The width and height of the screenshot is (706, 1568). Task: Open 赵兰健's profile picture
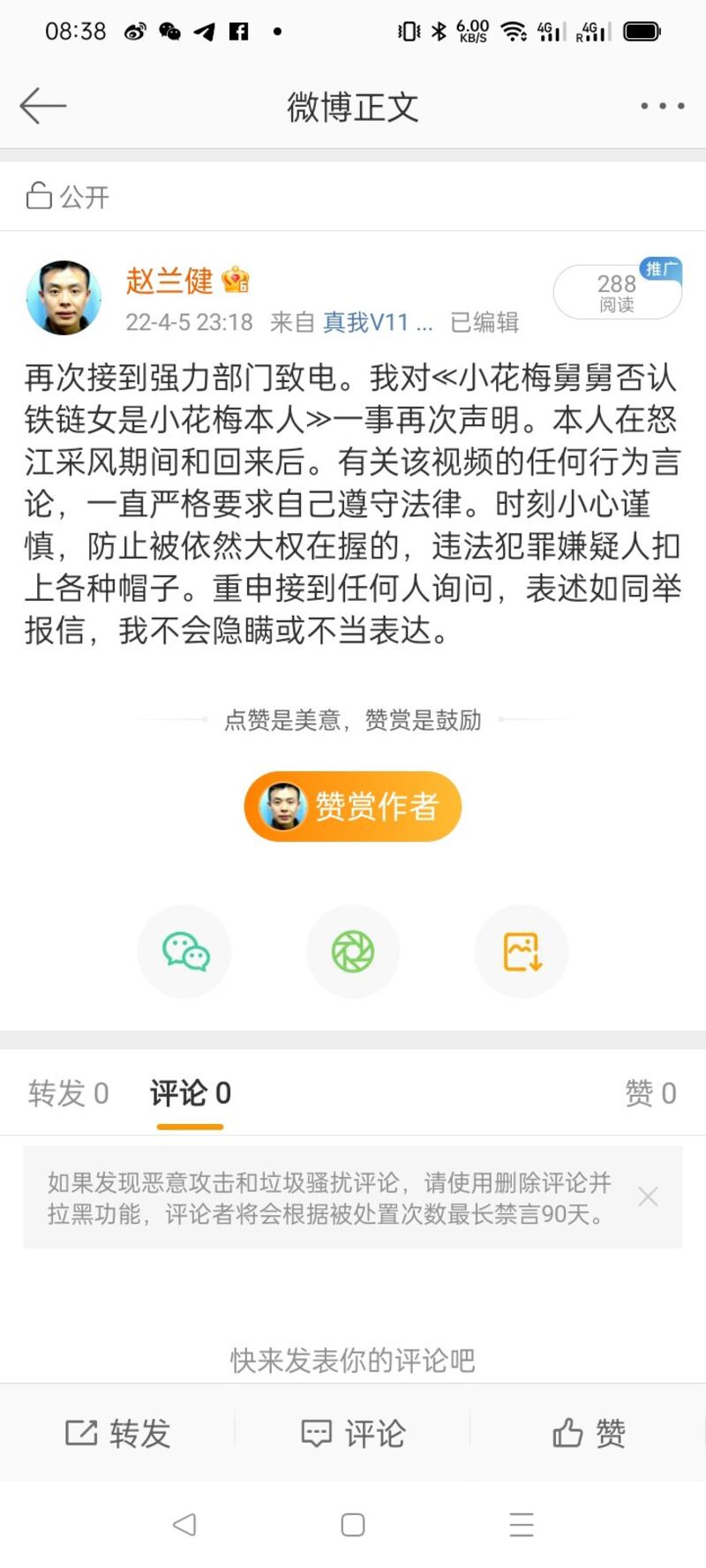click(x=64, y=297)
